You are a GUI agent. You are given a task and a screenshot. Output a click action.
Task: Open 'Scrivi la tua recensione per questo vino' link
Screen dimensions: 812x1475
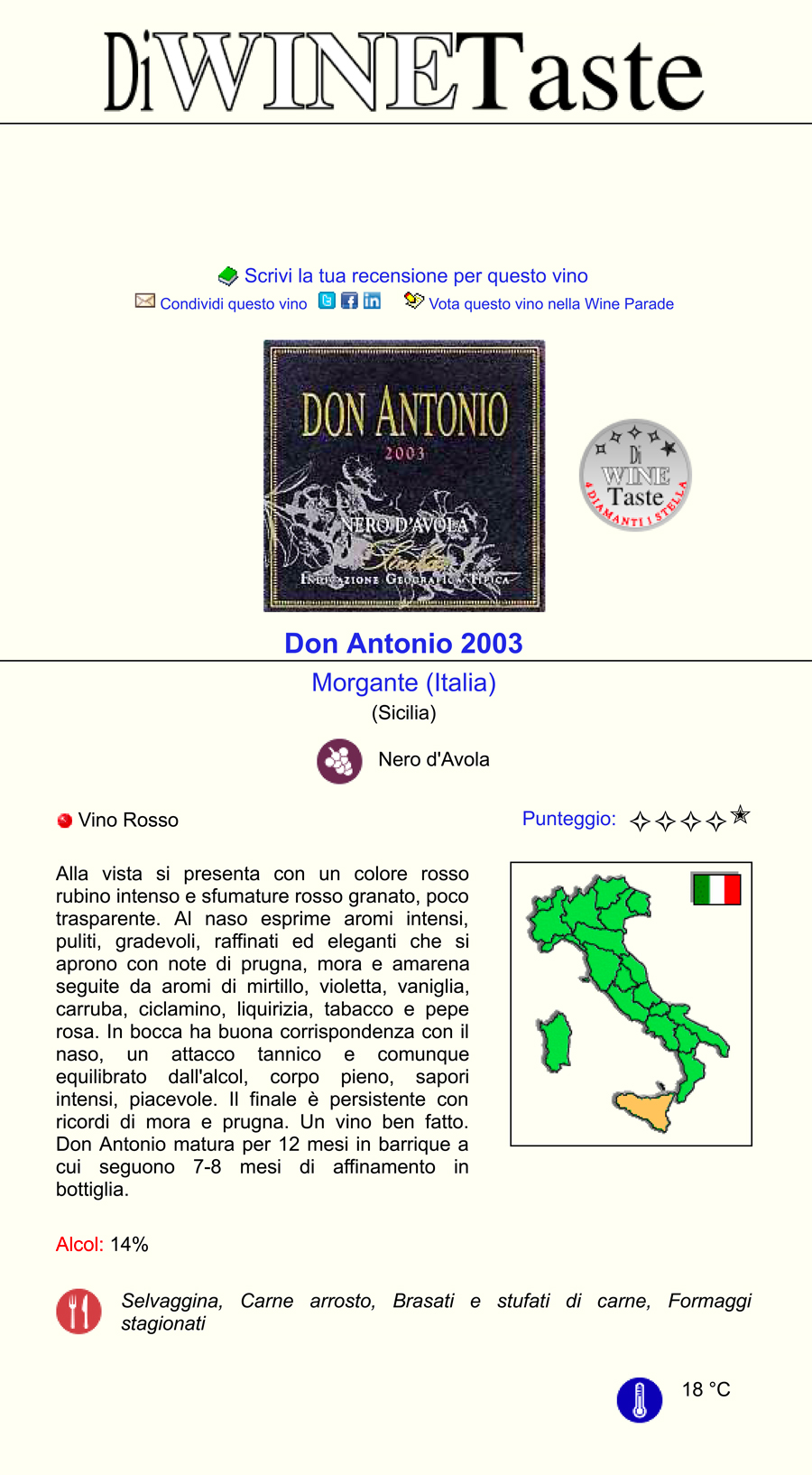(x=415, y=276)
